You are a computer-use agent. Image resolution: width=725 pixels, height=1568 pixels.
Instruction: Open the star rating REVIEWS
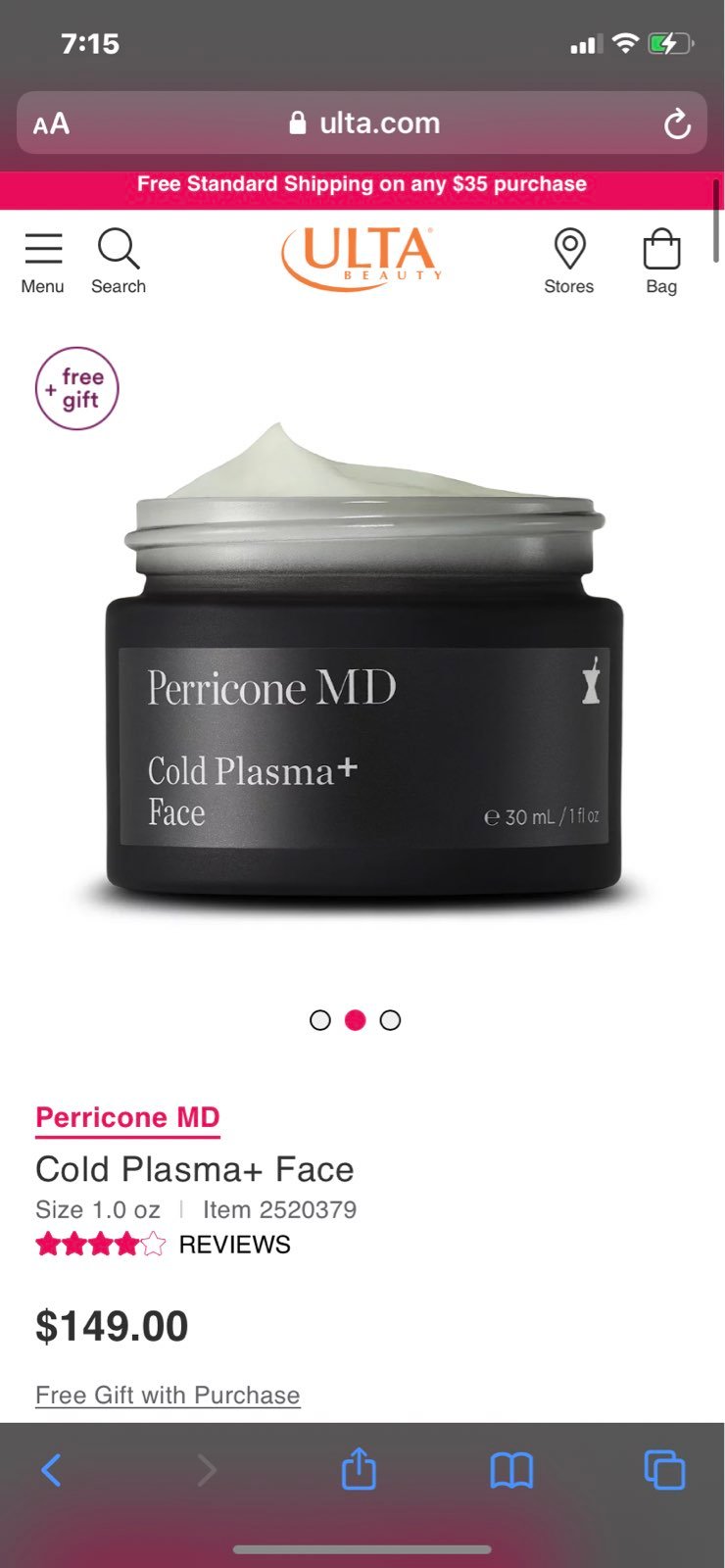coord(163,1245)
